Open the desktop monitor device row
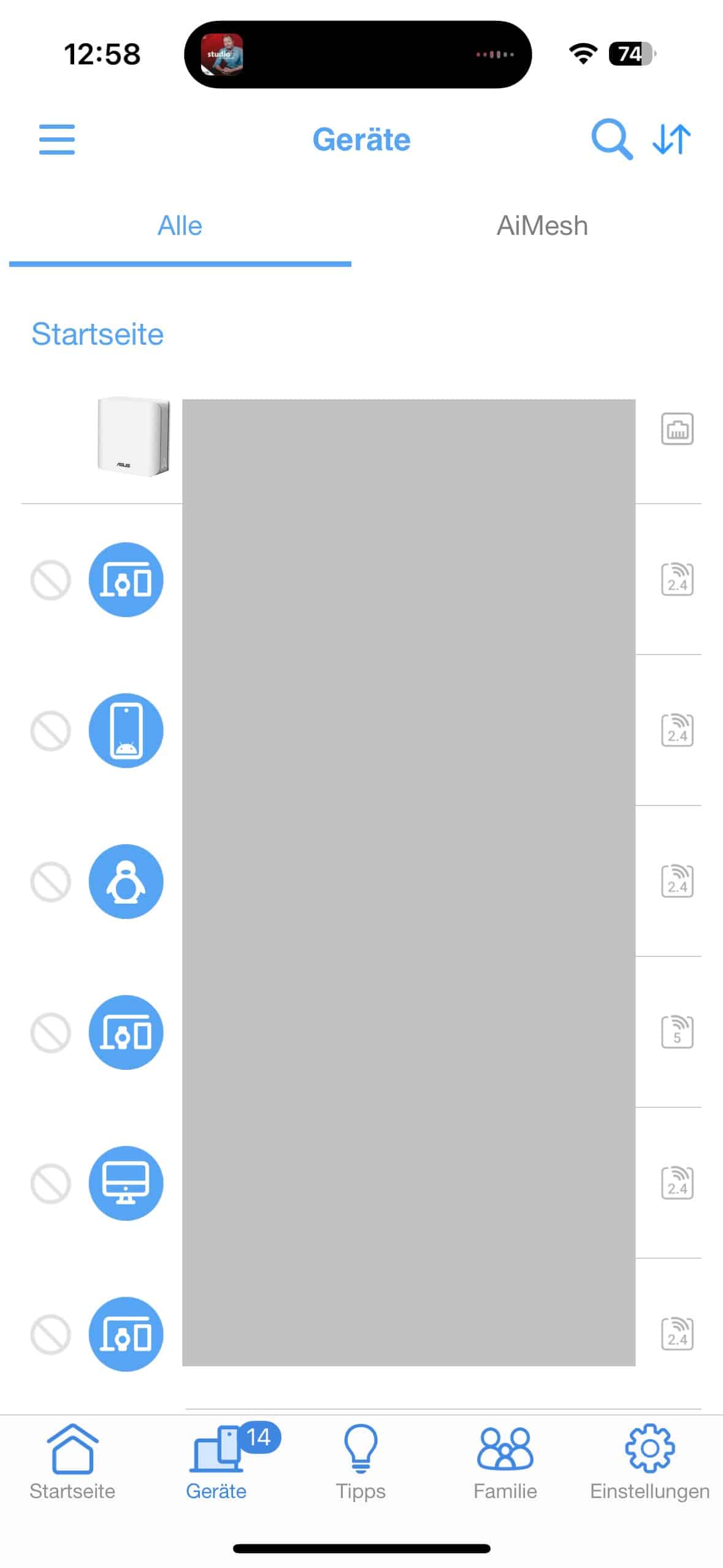The height and width of the screenshot is (1568, 723). pyautogui.click(x=126, y=1183)
